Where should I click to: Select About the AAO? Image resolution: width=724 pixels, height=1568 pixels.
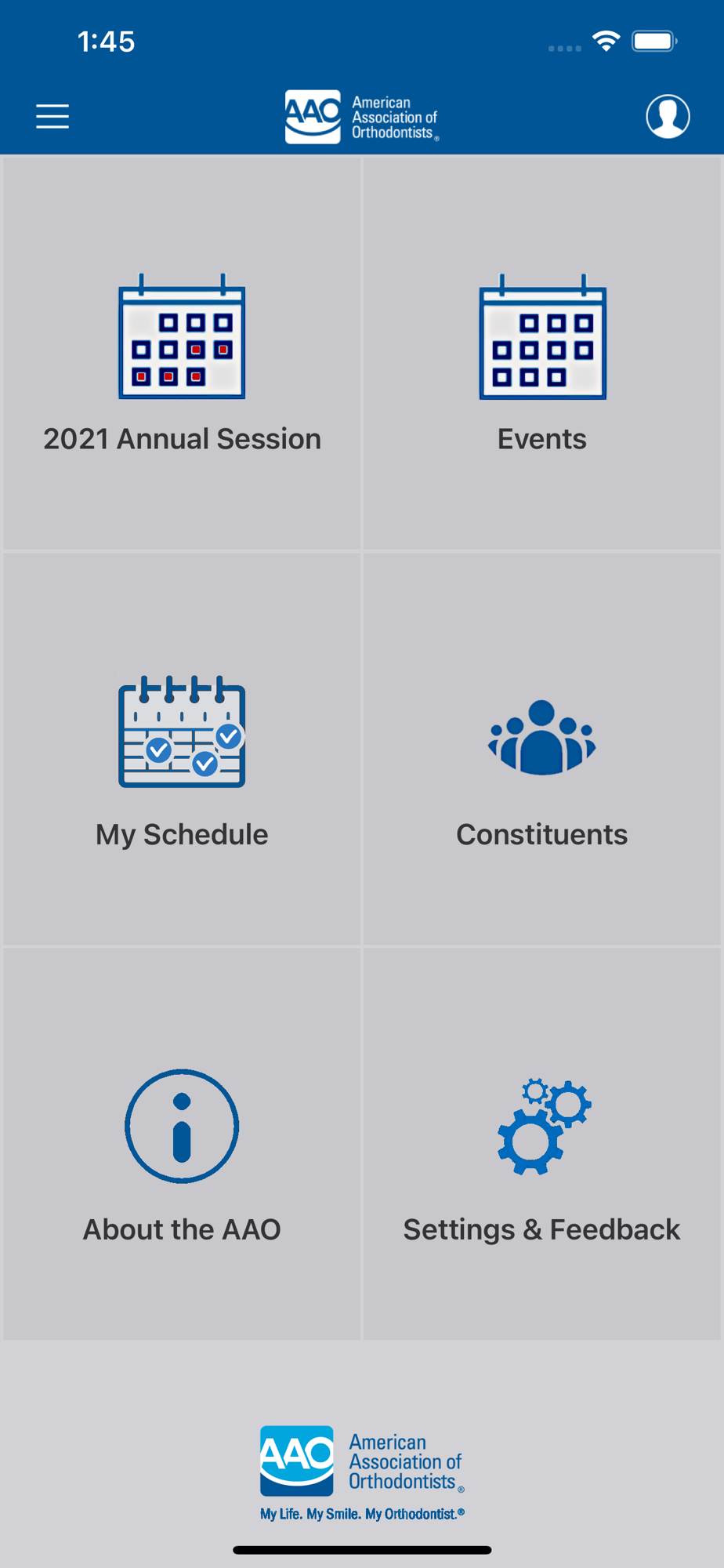tap(182, 1145)
